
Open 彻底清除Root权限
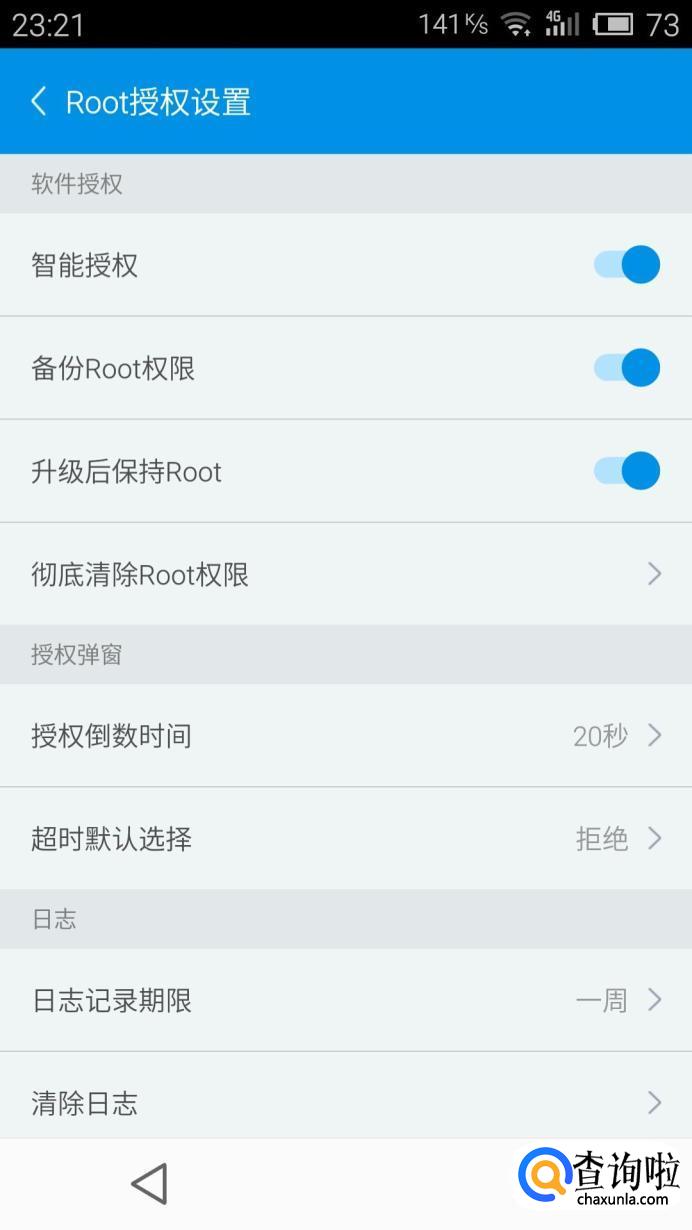345,574
